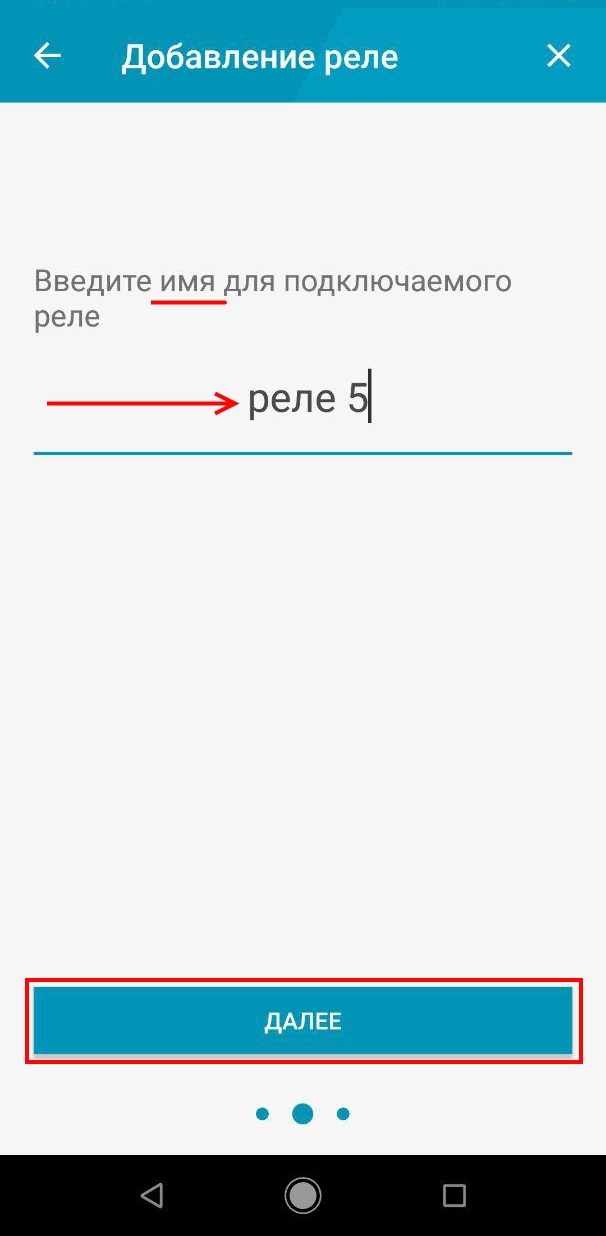This screenshot has width=606, height=1236.
Task: Close the Добавление реле screen
Action: (x=558, y=56)
